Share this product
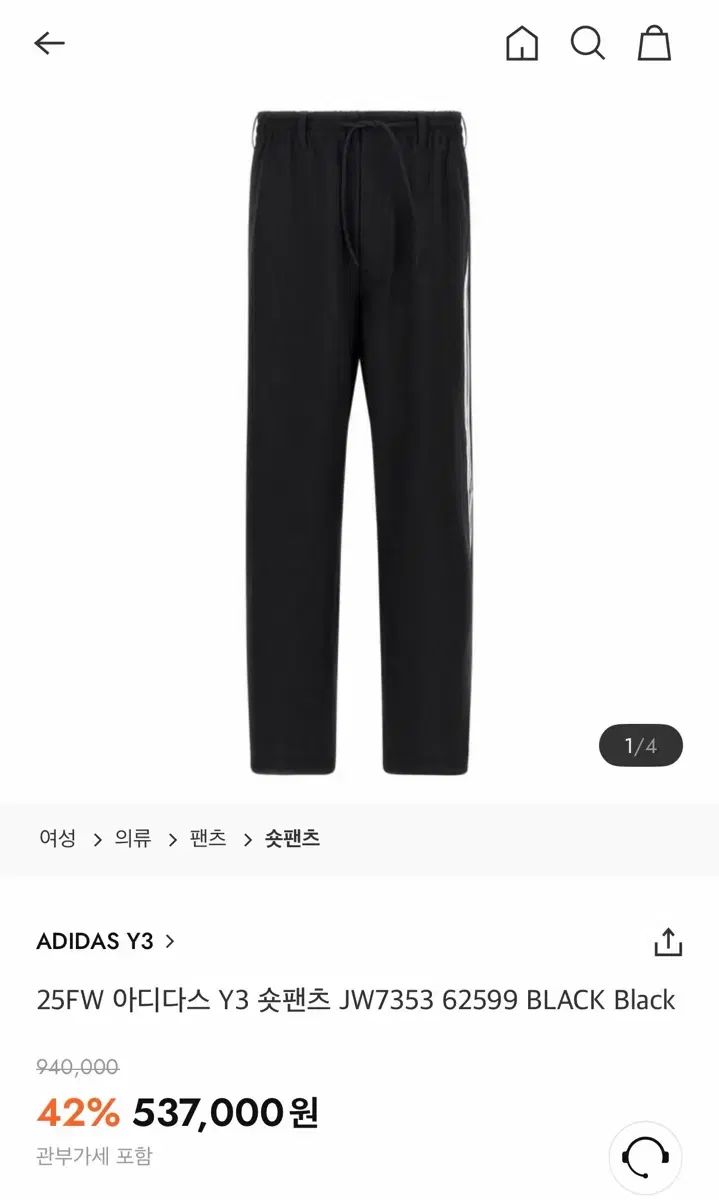 pos(667,943)
